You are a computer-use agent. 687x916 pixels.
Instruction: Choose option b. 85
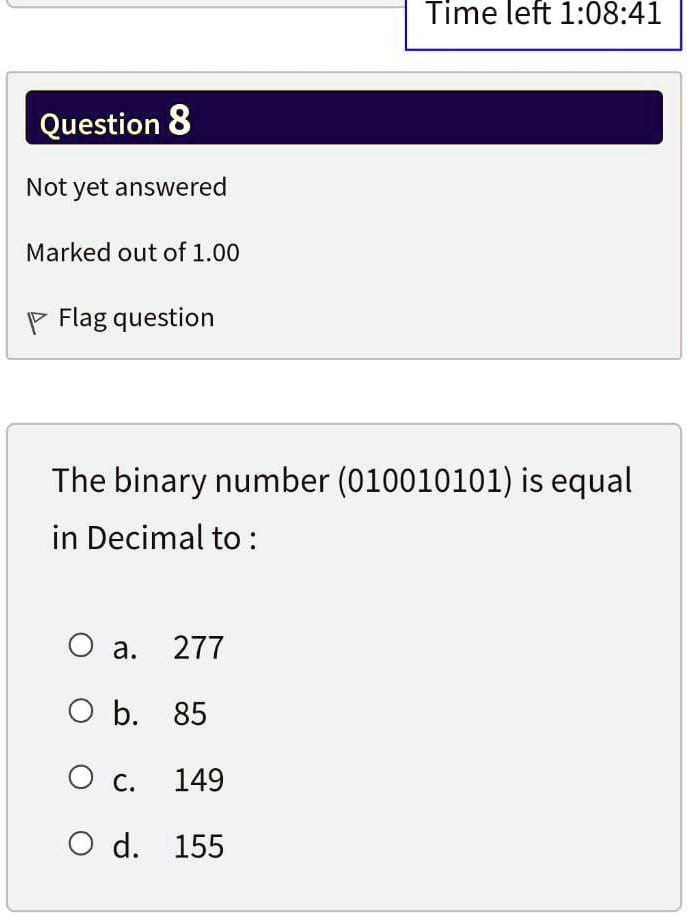[x=82, y=712]
